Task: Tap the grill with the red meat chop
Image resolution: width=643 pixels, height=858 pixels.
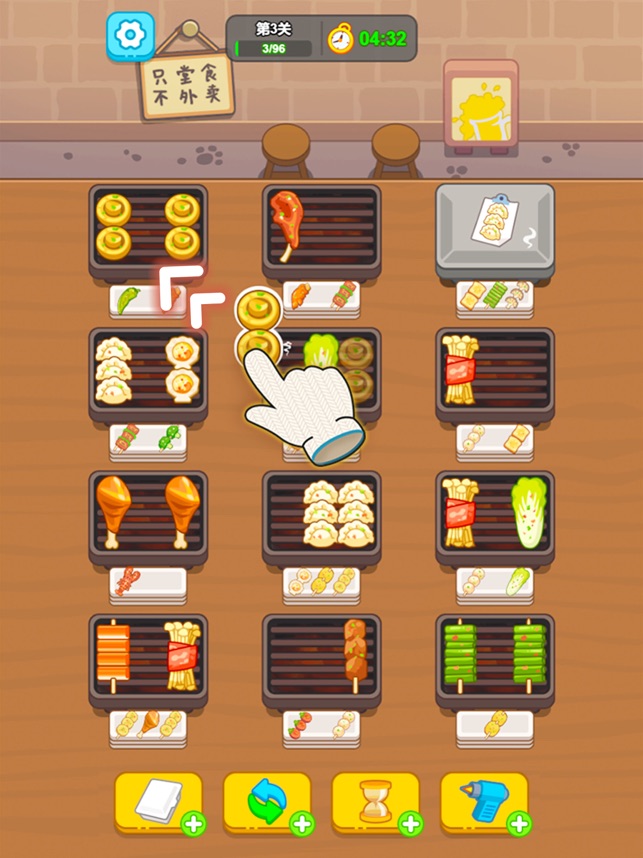Action: coord(321,226)
